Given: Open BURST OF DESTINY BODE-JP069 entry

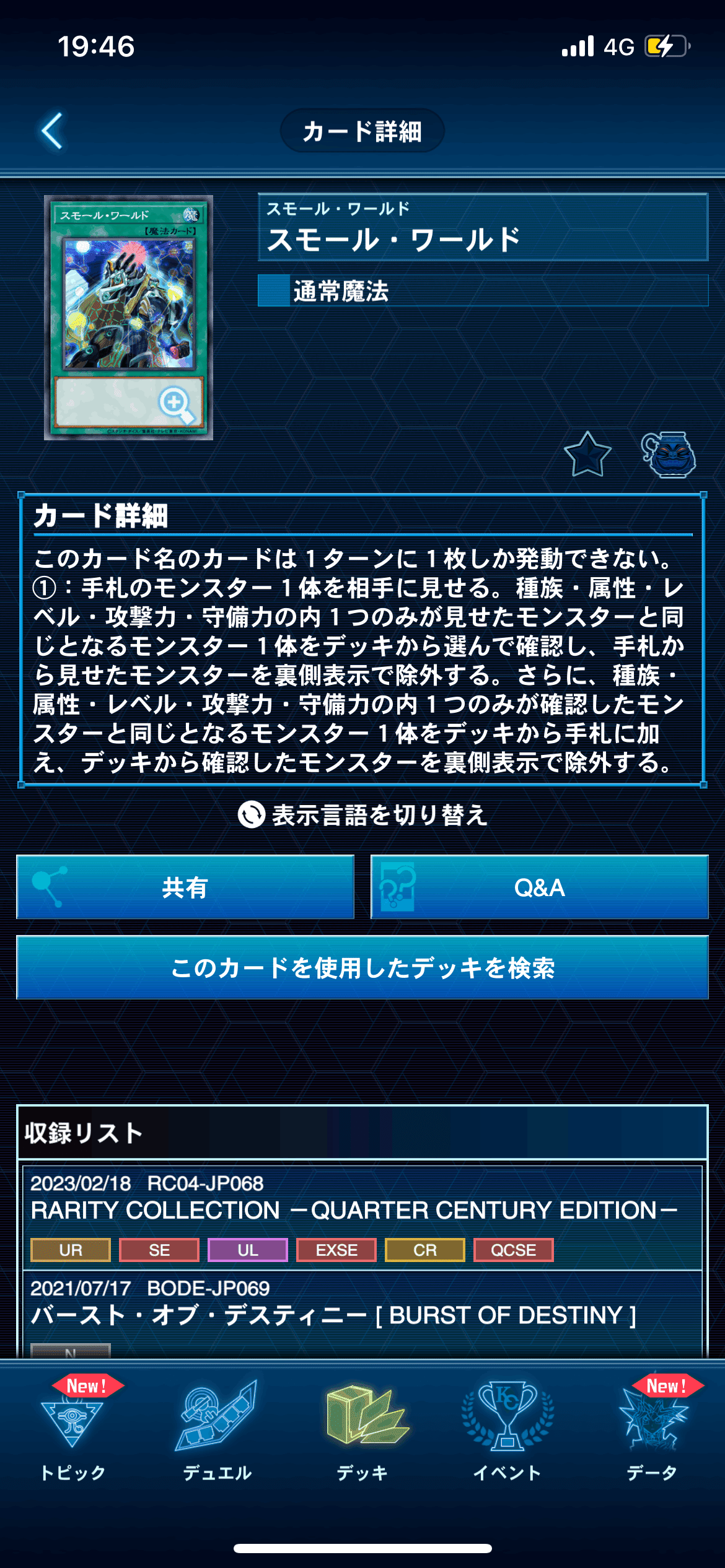Looking at the screenshot, I should coord(362,1313).
